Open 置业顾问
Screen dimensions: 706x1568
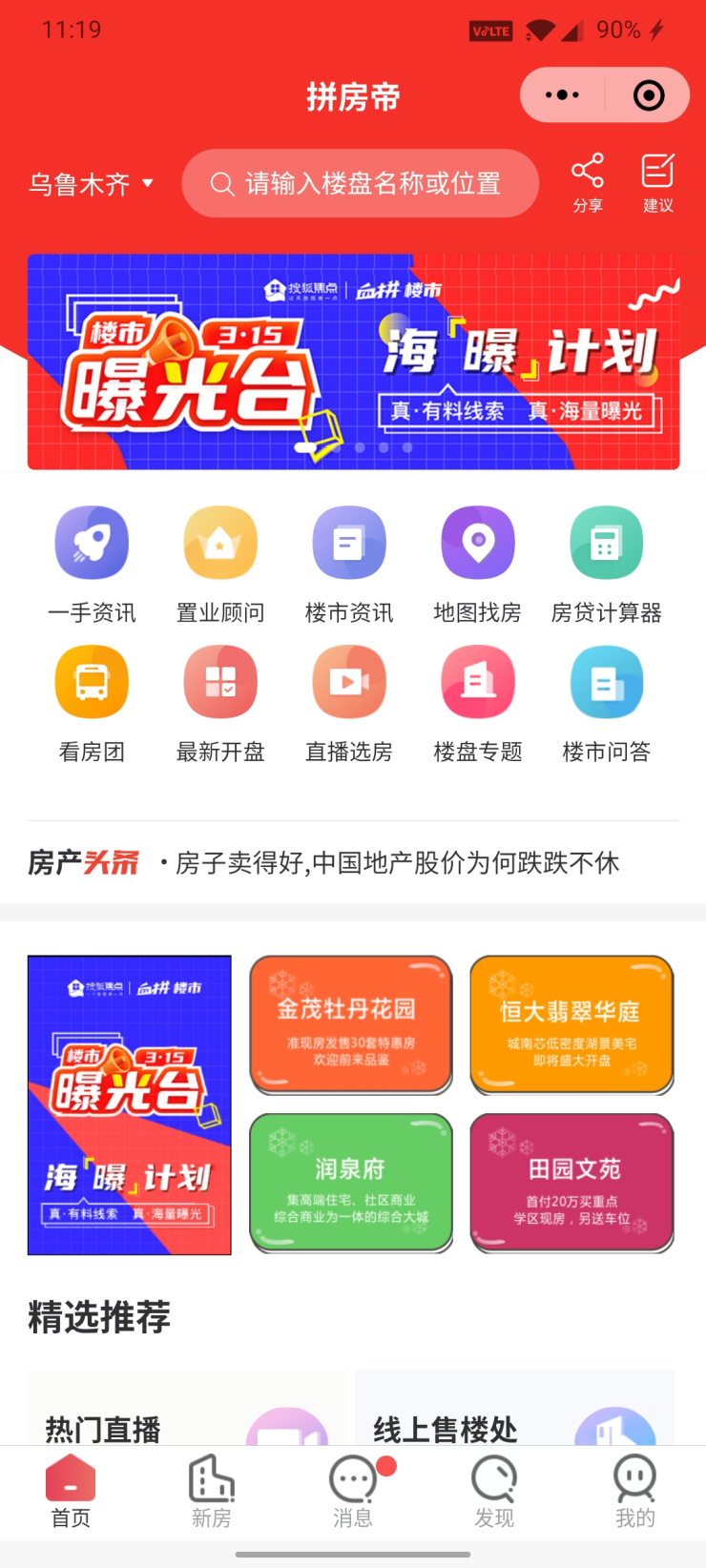(220, 565)
